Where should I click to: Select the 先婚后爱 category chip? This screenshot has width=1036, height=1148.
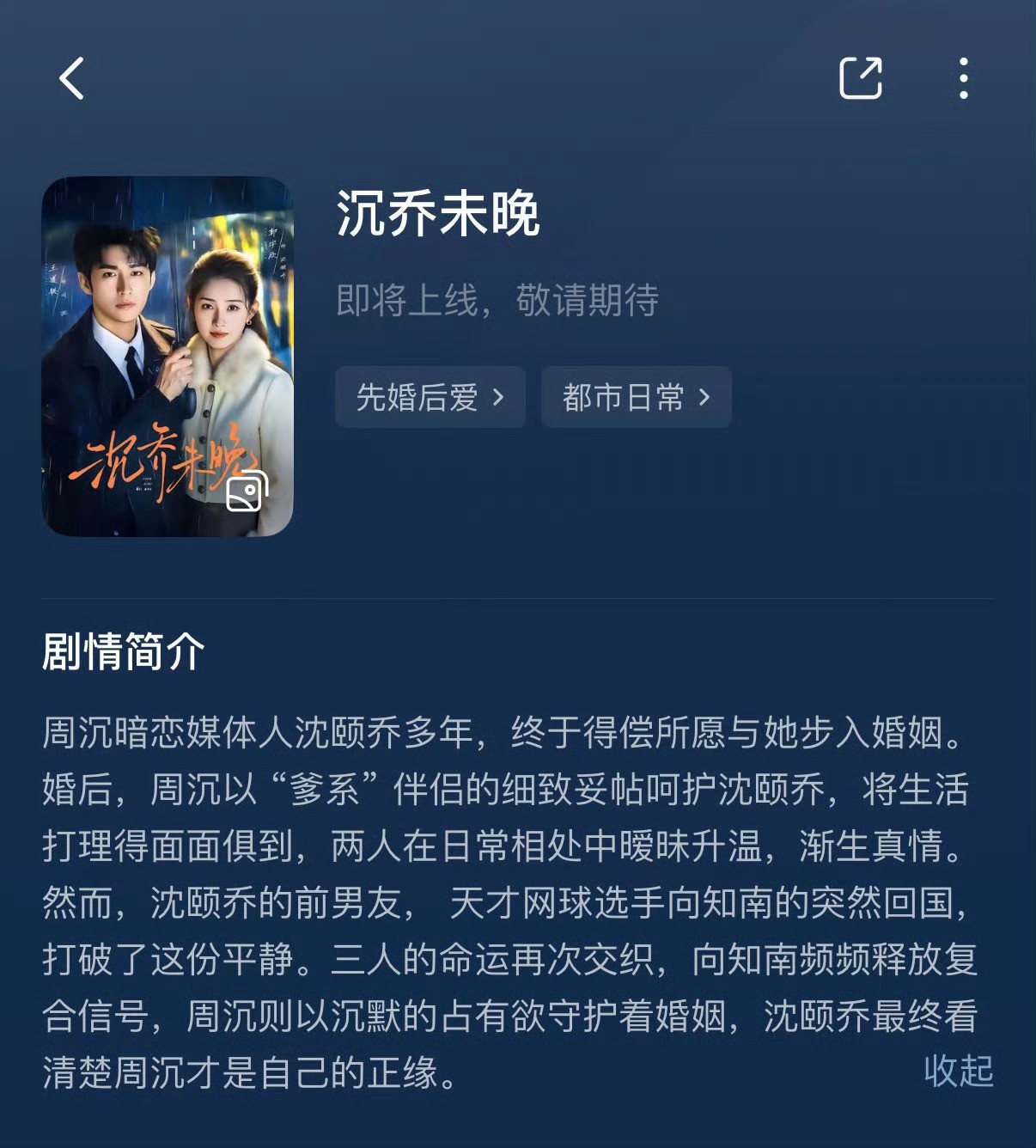tap(430, 397)
